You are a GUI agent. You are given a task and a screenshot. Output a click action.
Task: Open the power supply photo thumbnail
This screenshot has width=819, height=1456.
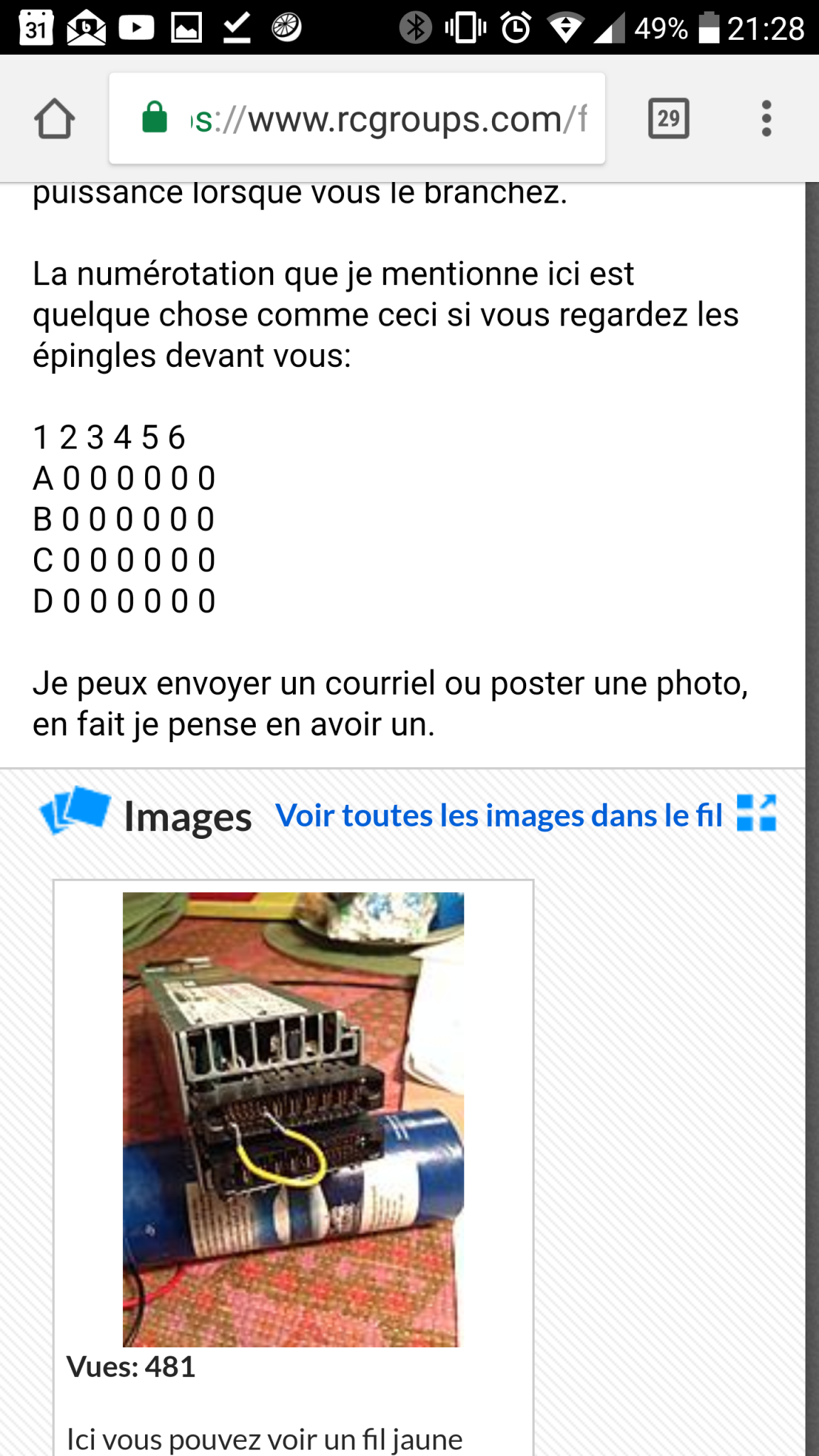click(293, 1119)
